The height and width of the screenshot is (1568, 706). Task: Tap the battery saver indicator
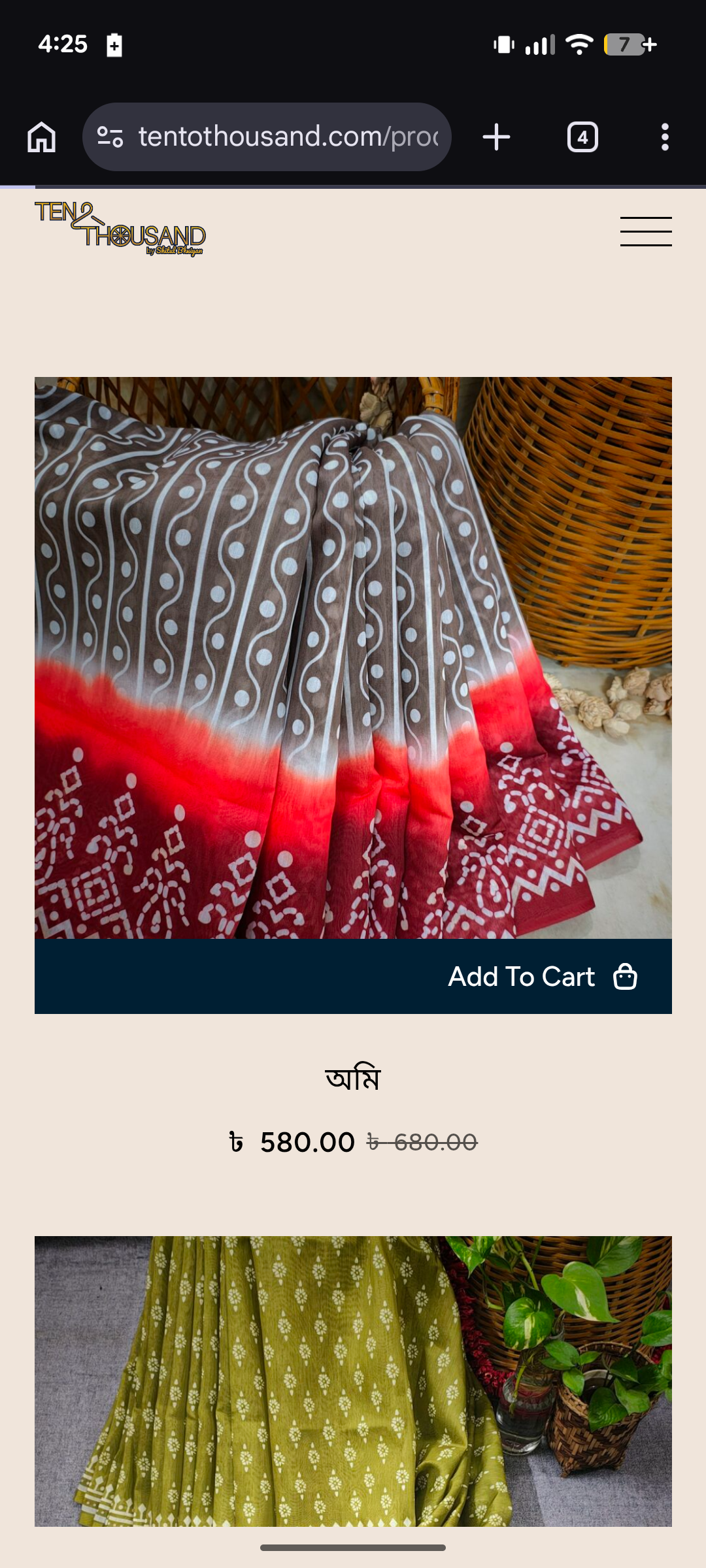[x=114, y=45]
